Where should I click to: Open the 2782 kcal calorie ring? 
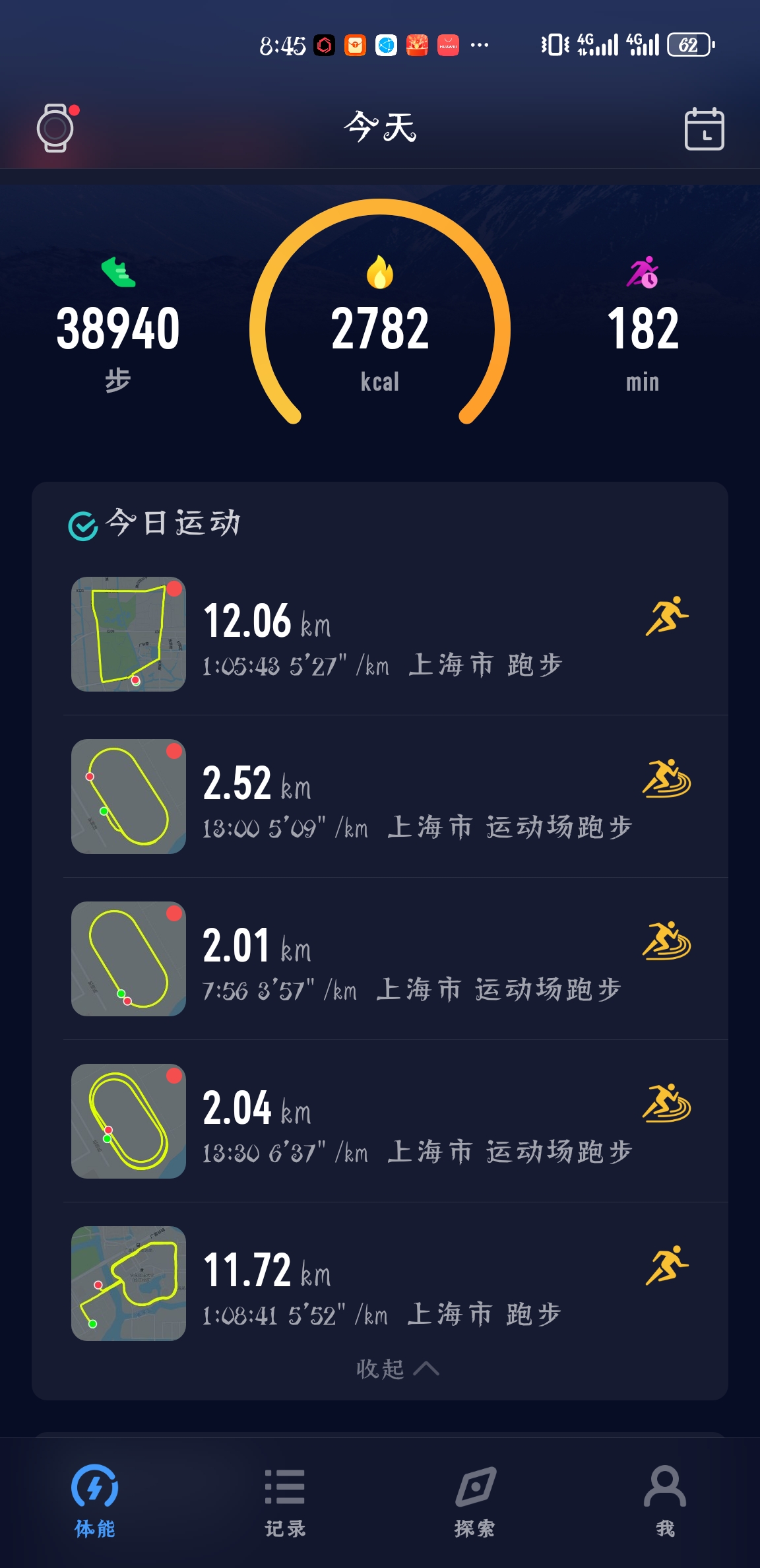pos(380,329)
